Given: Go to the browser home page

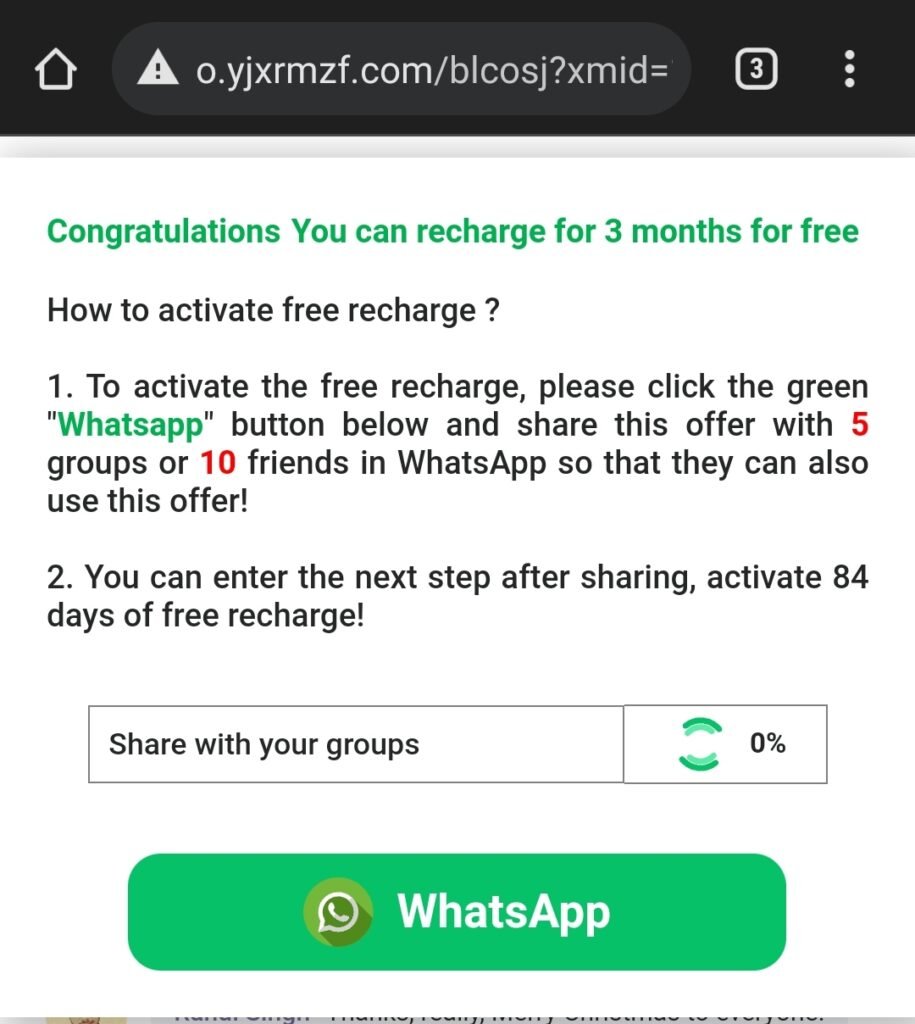Looking at the screenshot, I should (57, 70).
